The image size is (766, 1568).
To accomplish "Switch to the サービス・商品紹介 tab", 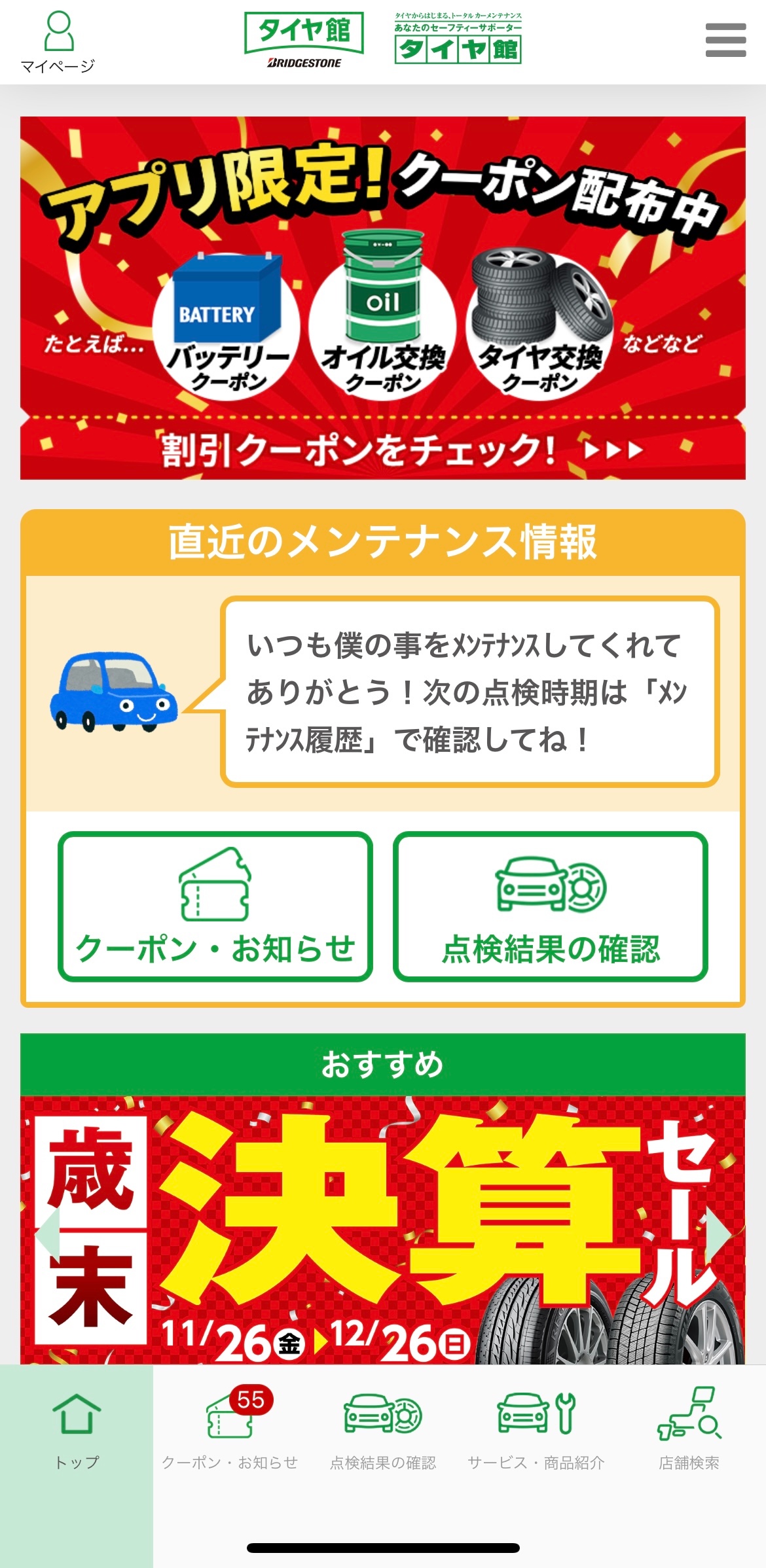I will point(536,1433).
